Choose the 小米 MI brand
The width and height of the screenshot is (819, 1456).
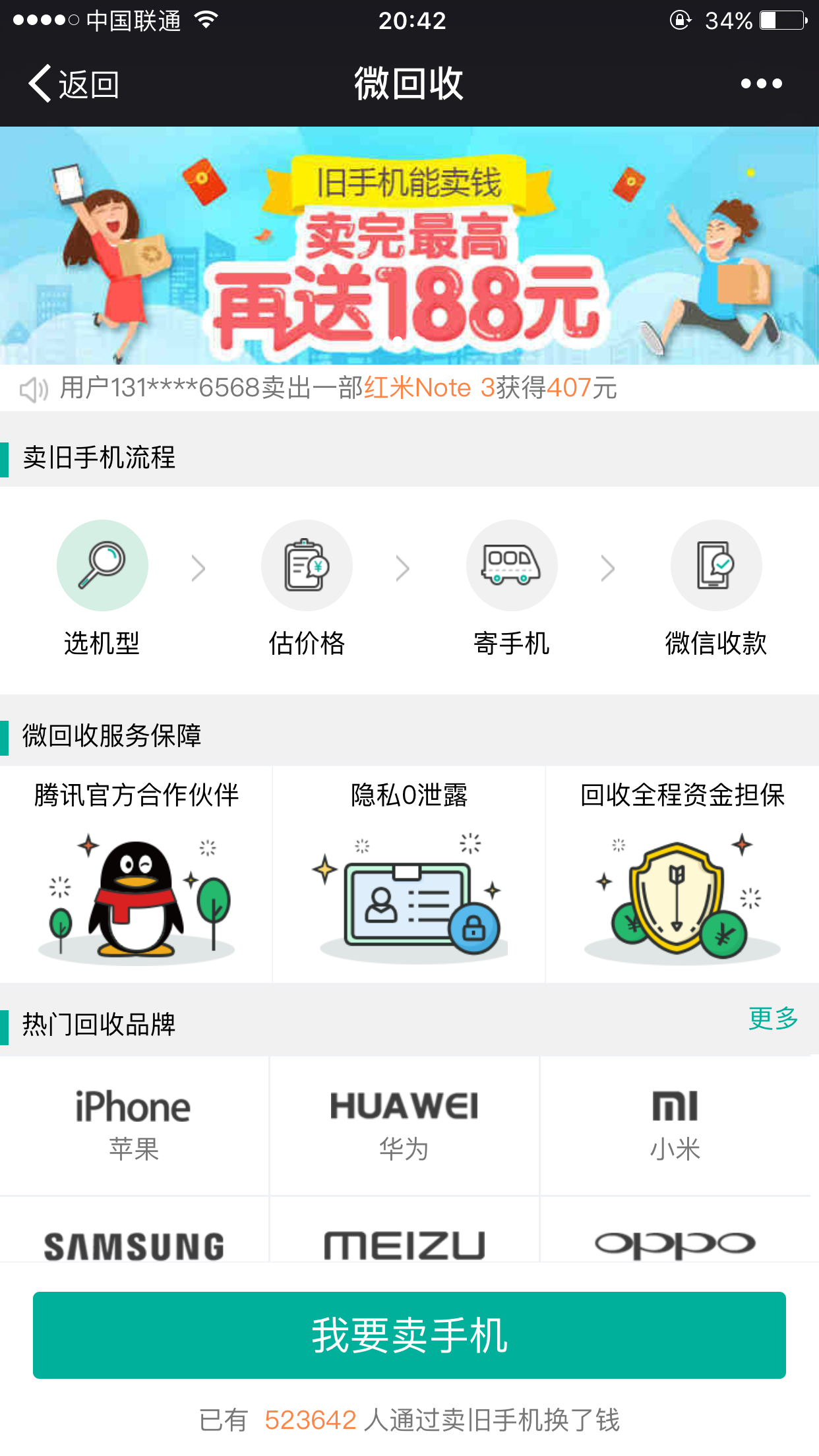(x=675, y=1125)
